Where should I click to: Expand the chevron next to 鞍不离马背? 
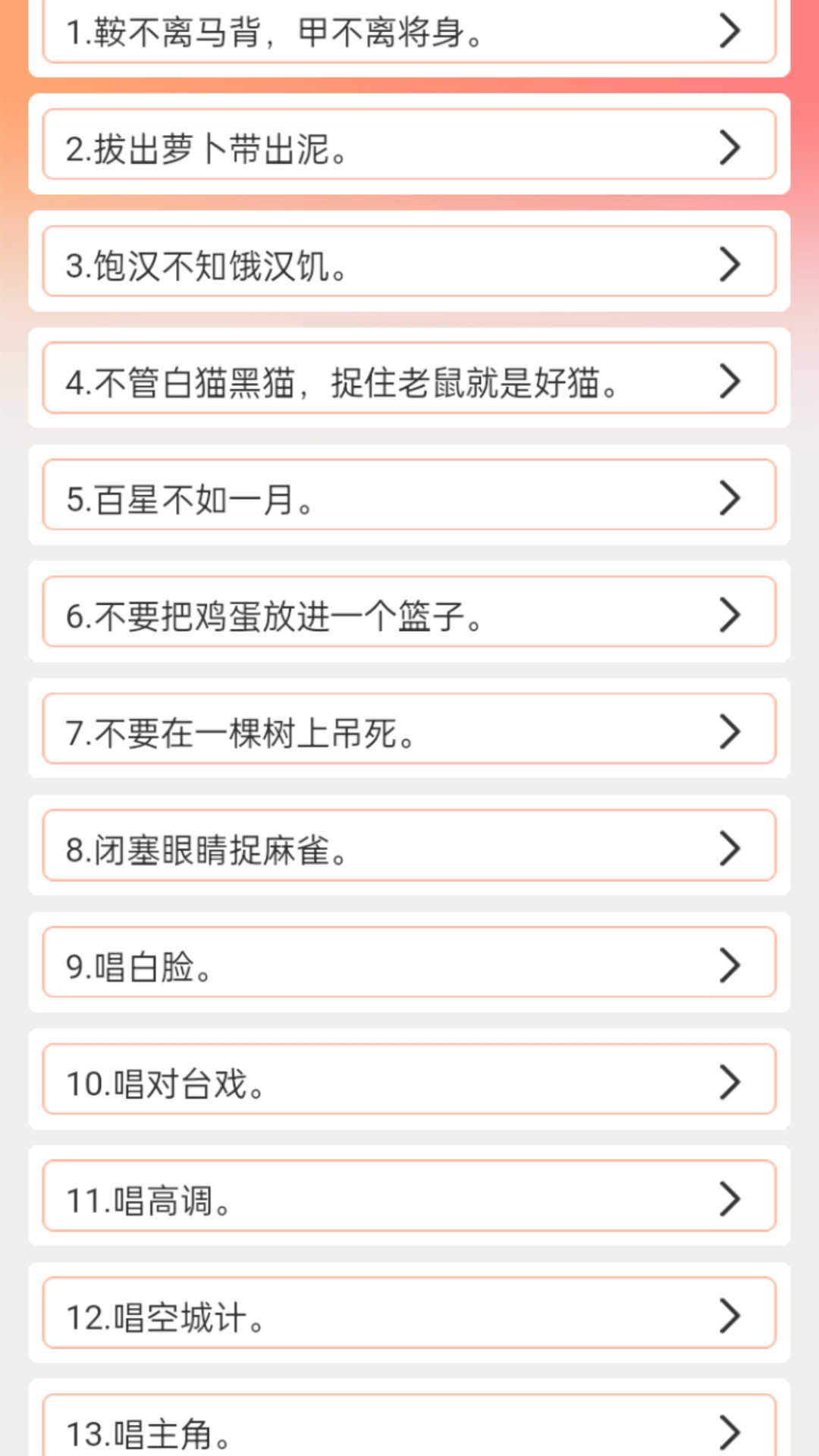[x=730, y=32]
